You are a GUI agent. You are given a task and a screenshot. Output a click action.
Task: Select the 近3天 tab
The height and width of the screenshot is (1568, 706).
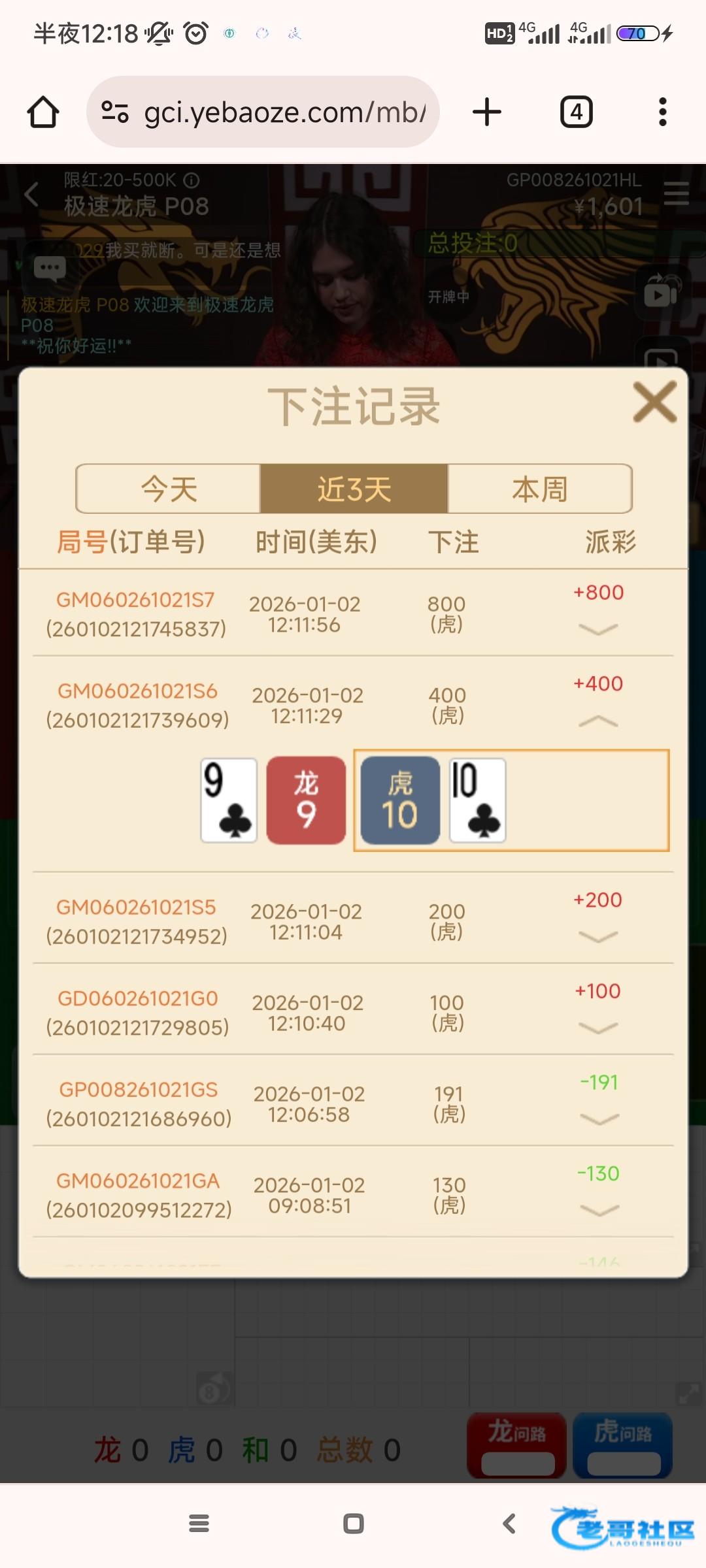[354, 489]
